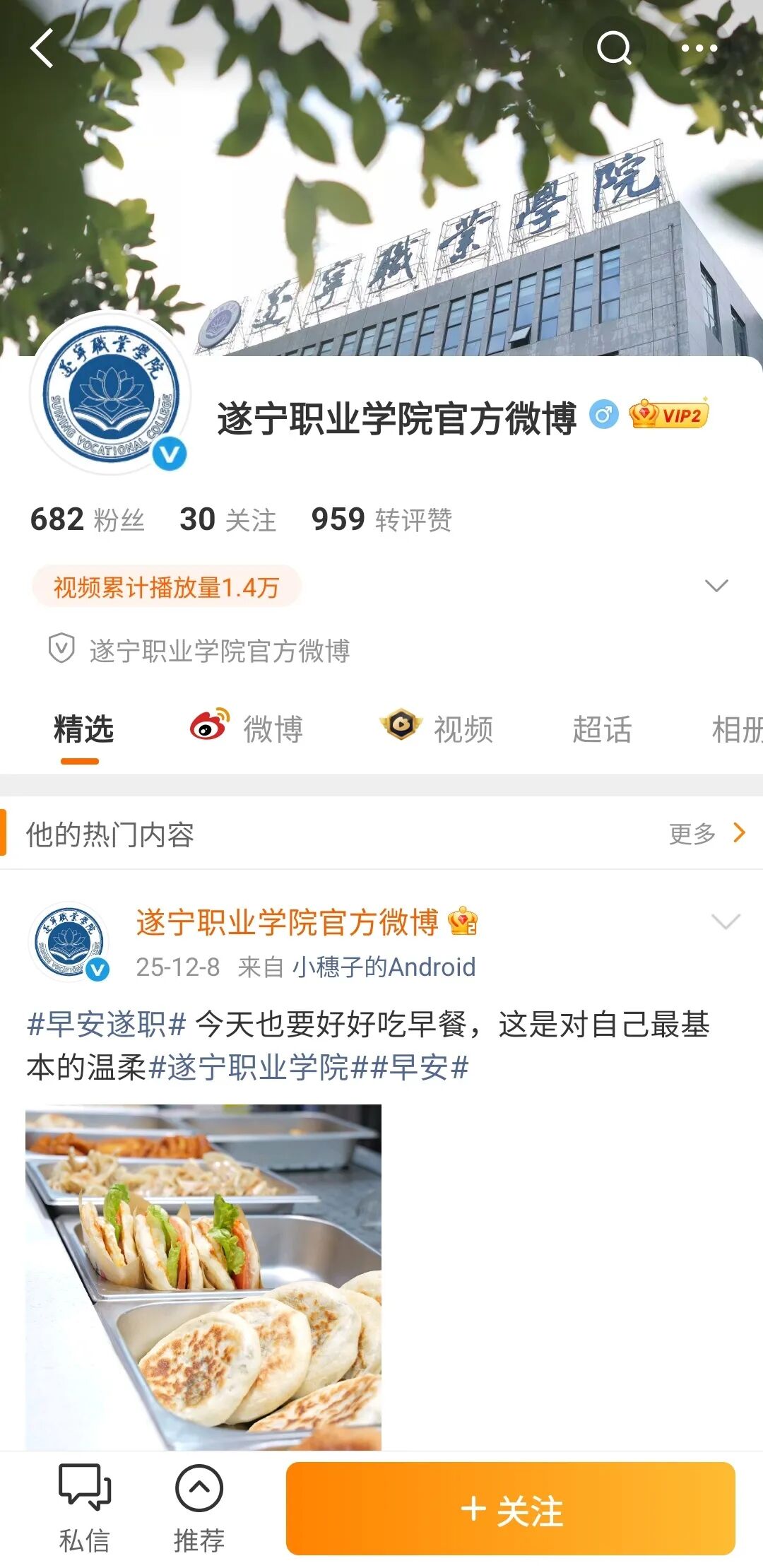The image size is (763, 1568).
Task: Open the three-dot overflow menu
Action: [x=699, y=48]
